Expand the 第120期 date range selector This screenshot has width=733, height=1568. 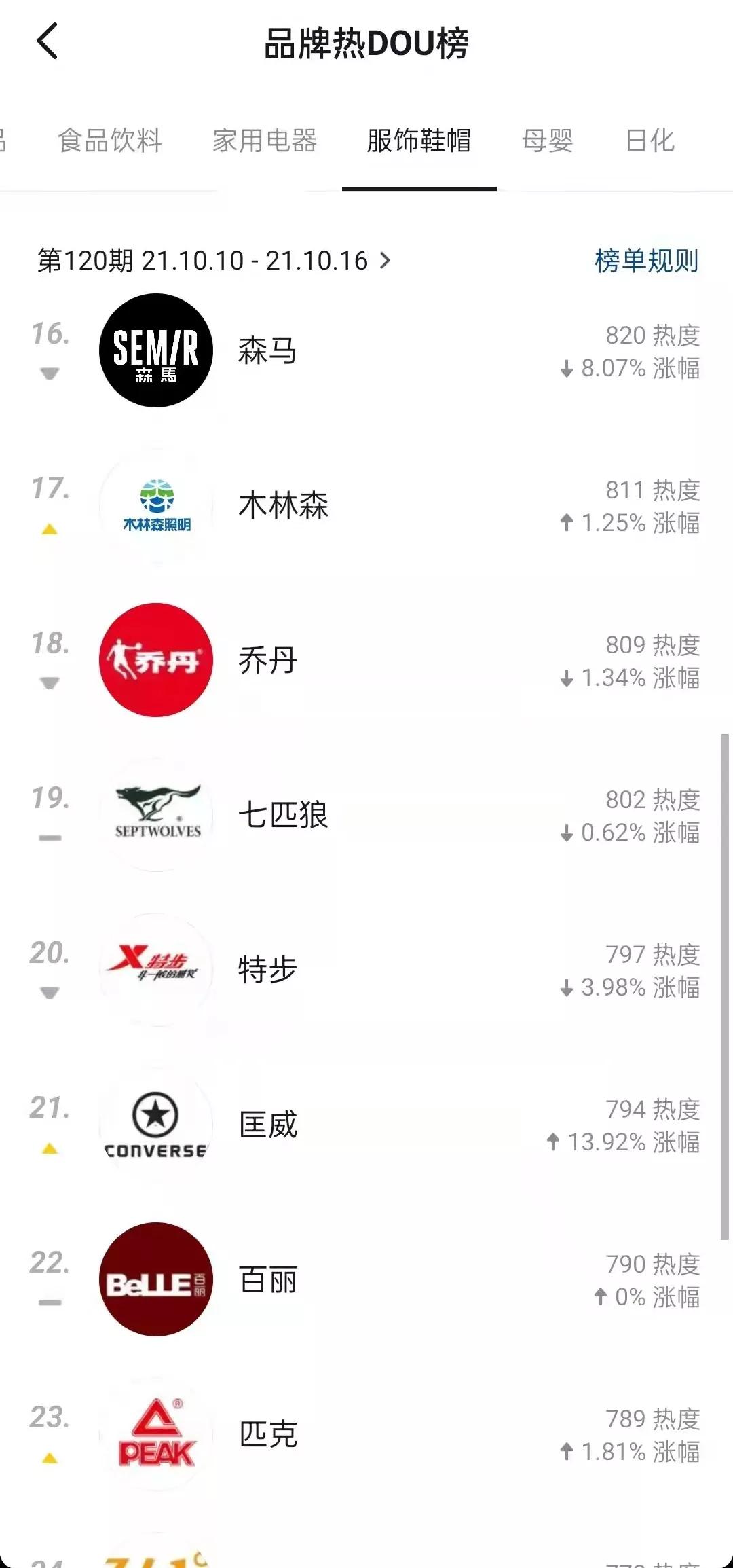point(217,261)
